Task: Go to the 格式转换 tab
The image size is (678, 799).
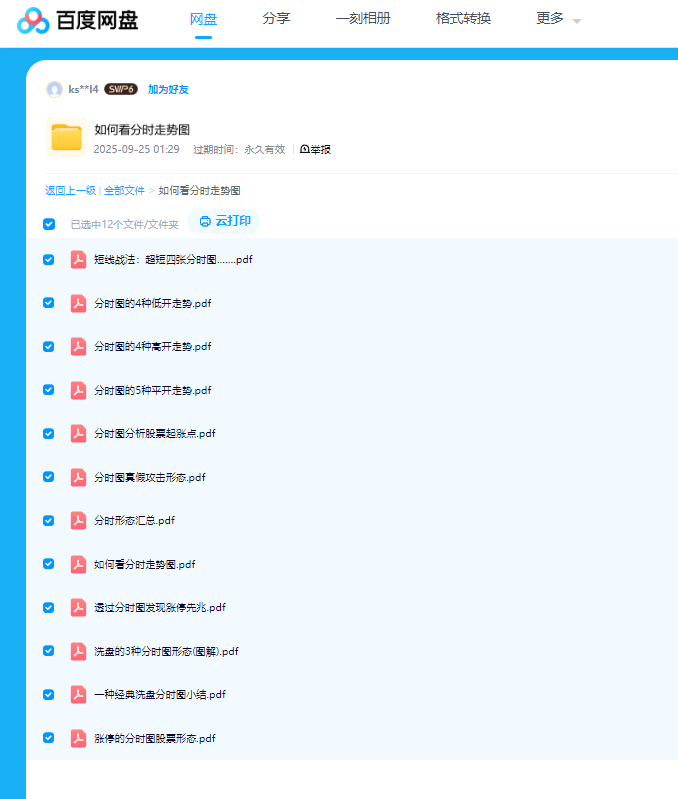Action: (463, 18)
